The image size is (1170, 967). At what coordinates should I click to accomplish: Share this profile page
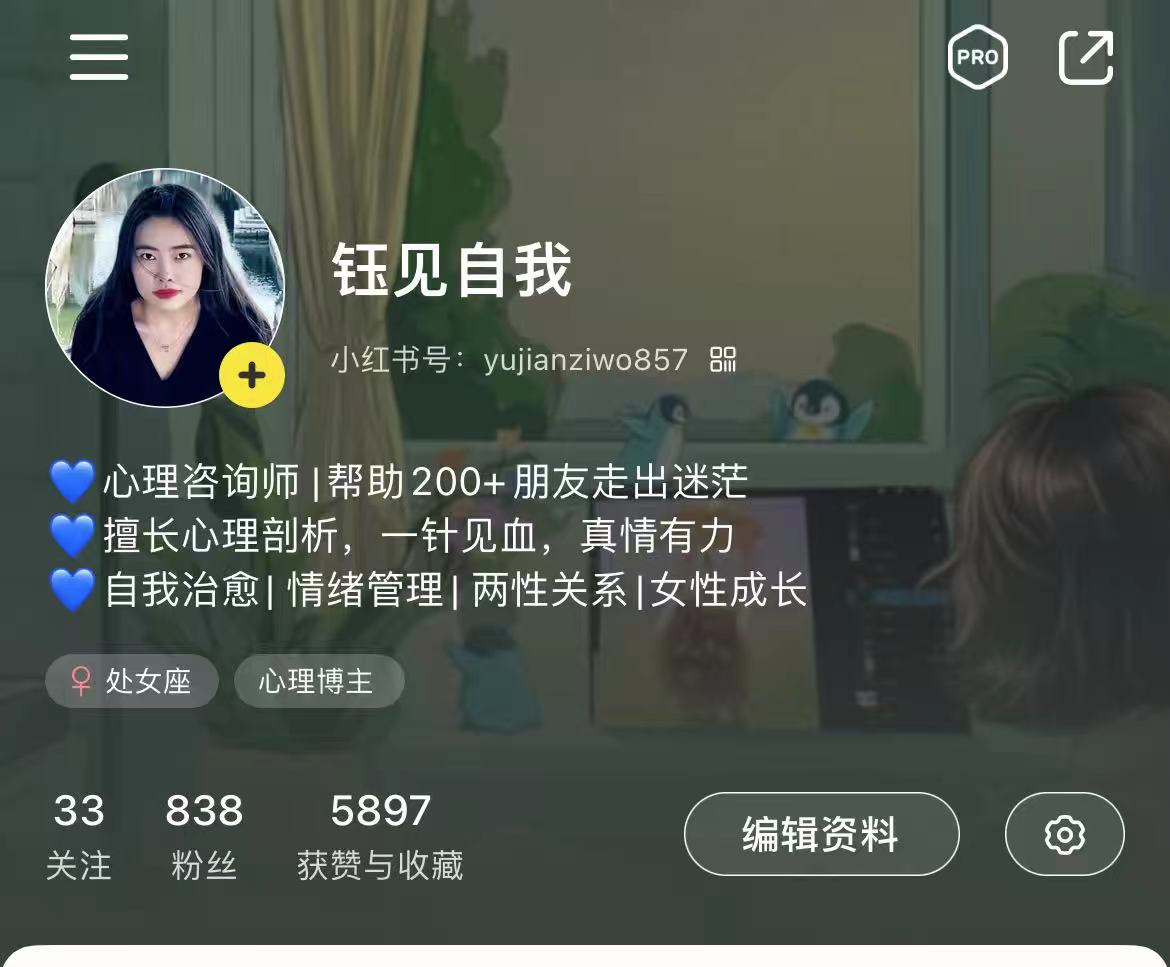tap(1086, 57)
